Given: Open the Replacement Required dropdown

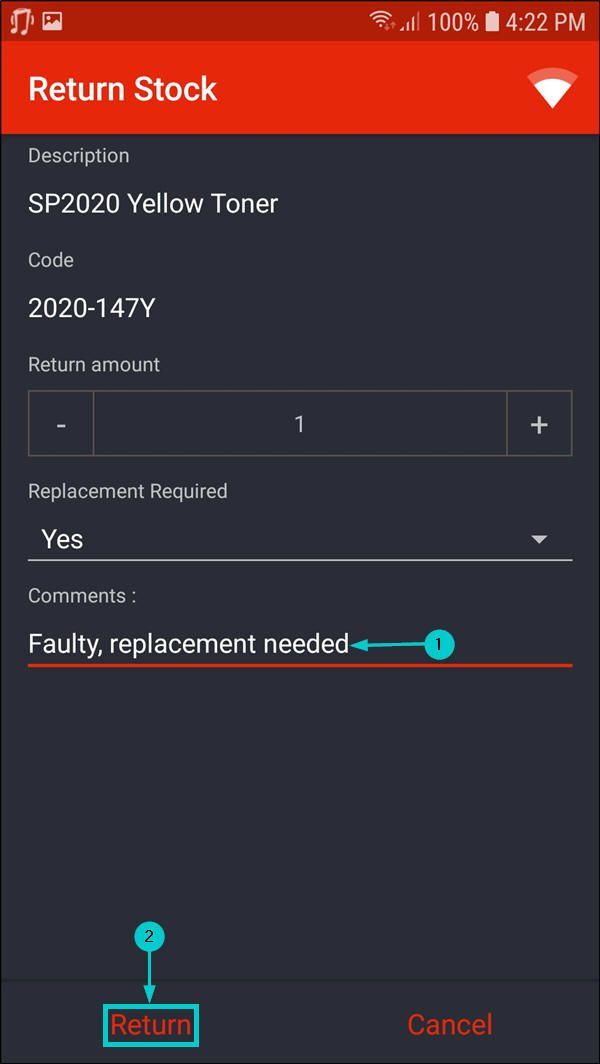Looking at the screenshot, I should tap(300, 539).
